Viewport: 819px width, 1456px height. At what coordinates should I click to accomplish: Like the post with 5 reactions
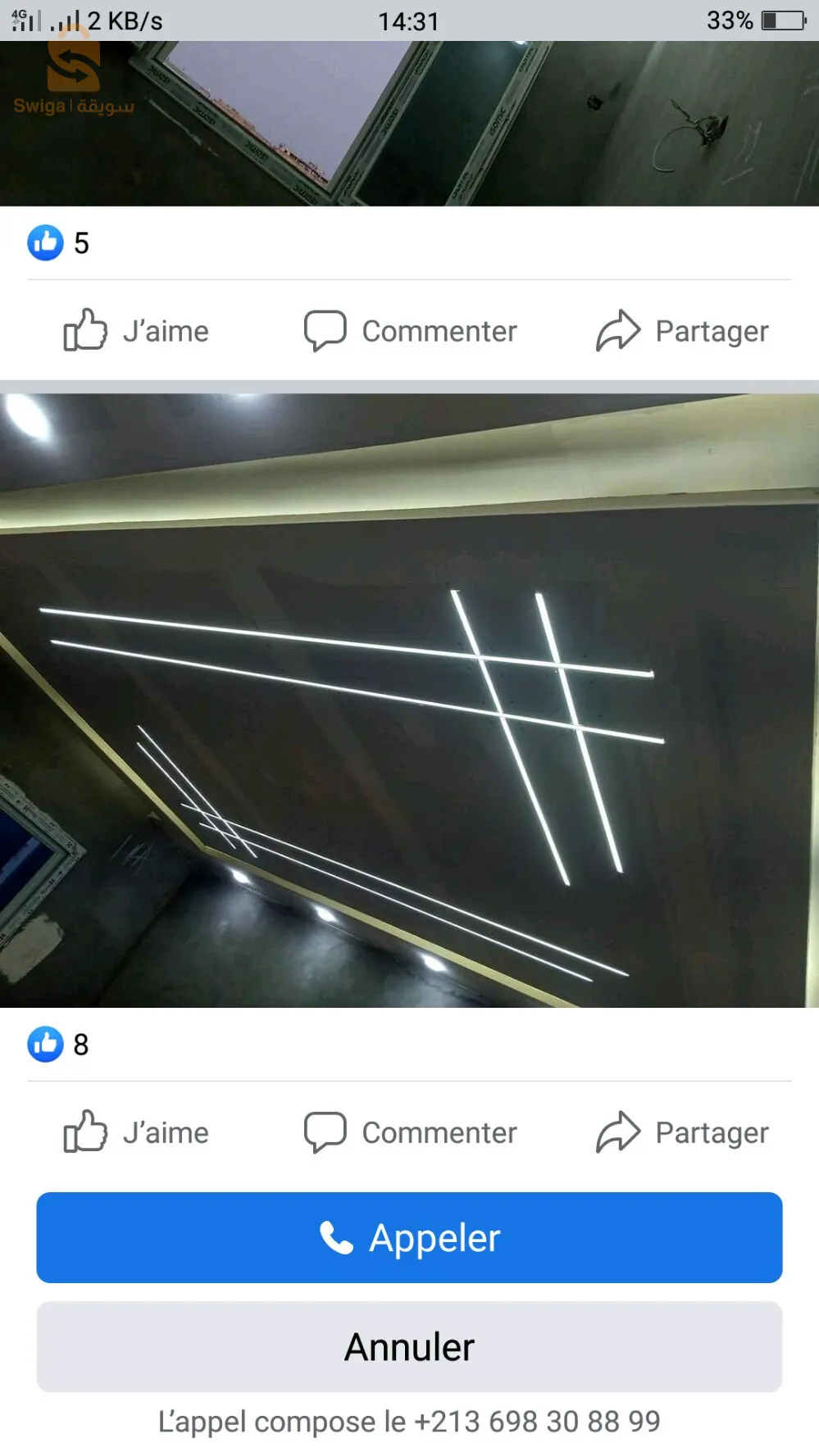tap(136, 330)
